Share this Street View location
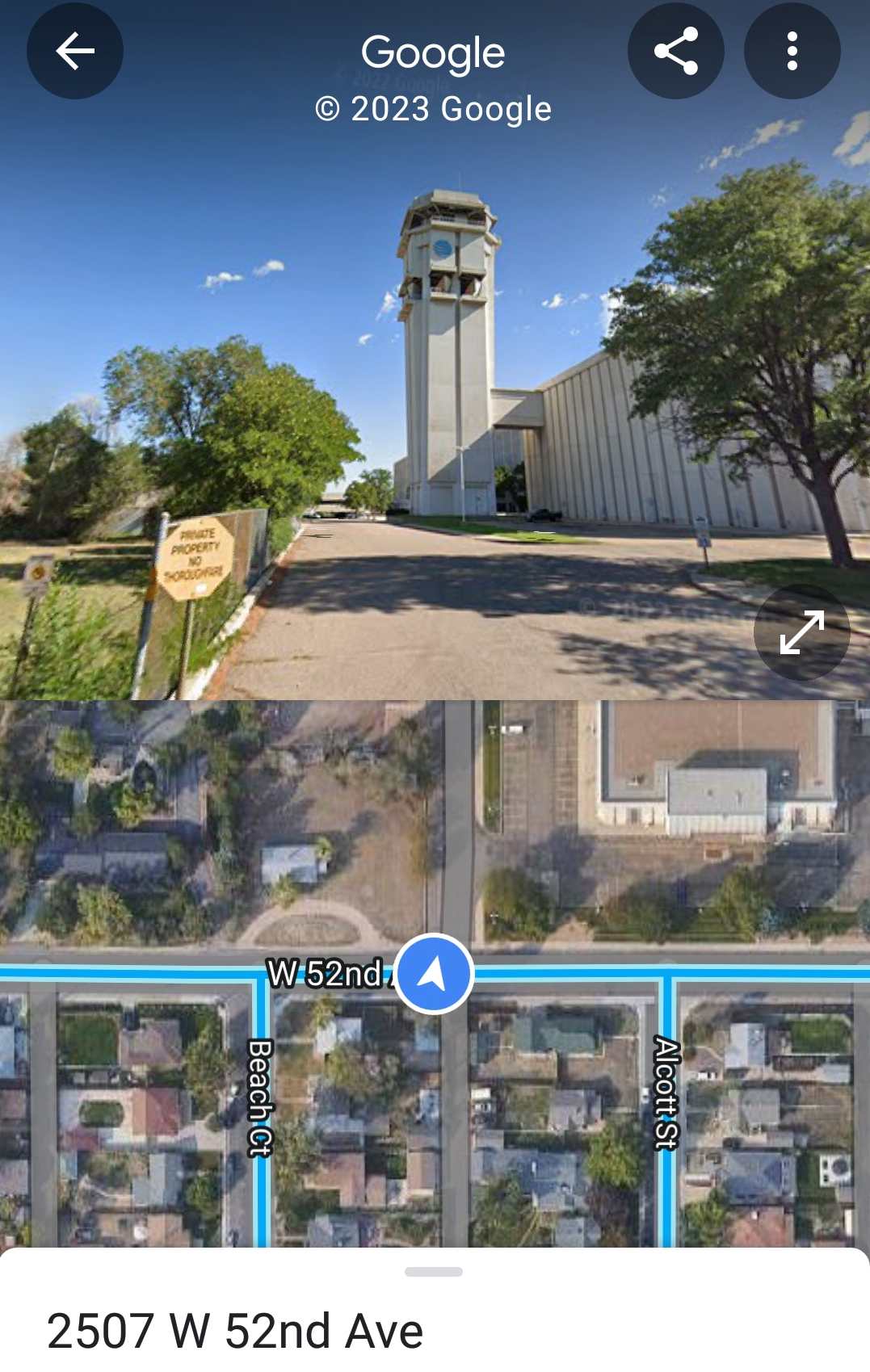This screenshot has width=870, height=1372. pyautogui.click(x=675, y=51)
